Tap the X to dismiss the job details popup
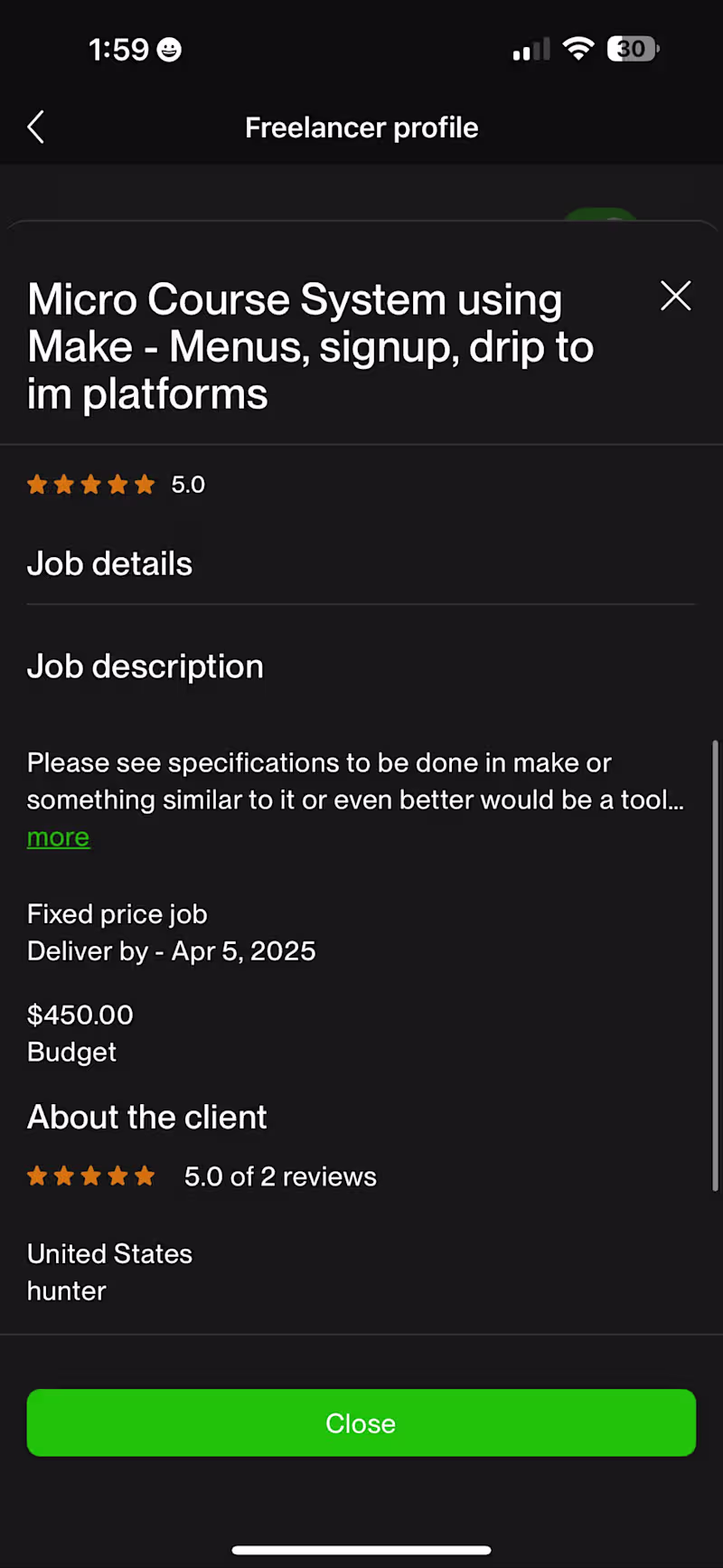 tap(676, 297)
